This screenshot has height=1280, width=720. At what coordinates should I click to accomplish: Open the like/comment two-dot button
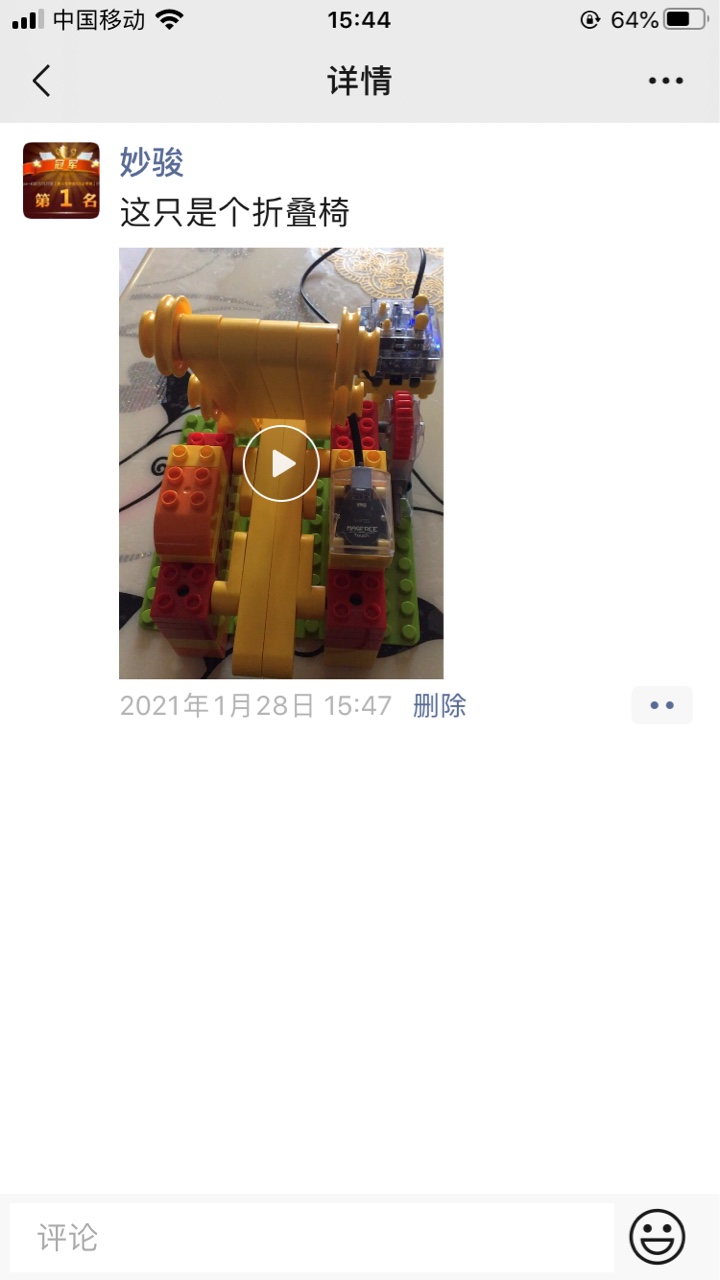(662, 705)
